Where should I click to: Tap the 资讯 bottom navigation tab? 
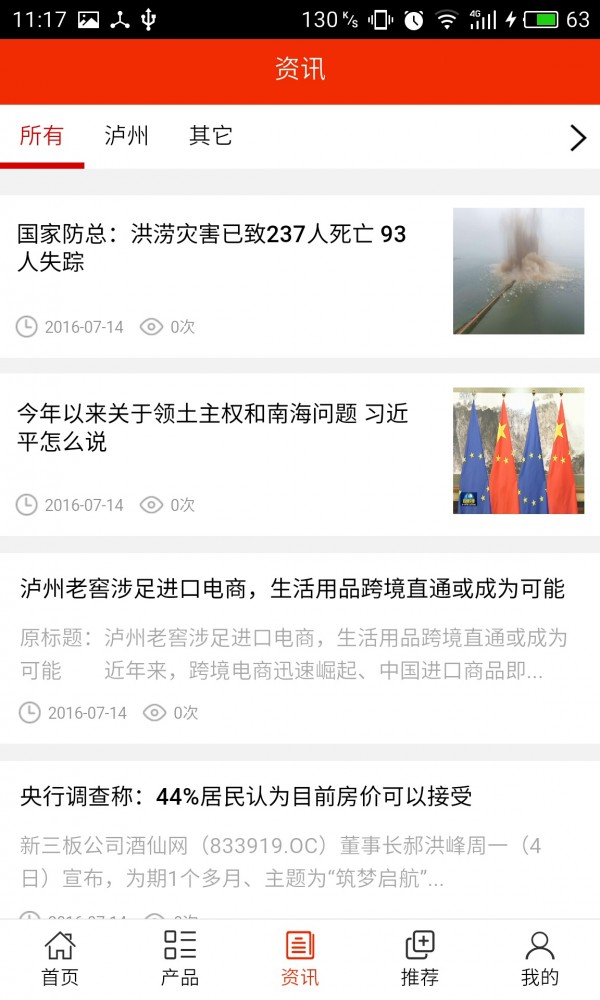[x=300, y=959]
